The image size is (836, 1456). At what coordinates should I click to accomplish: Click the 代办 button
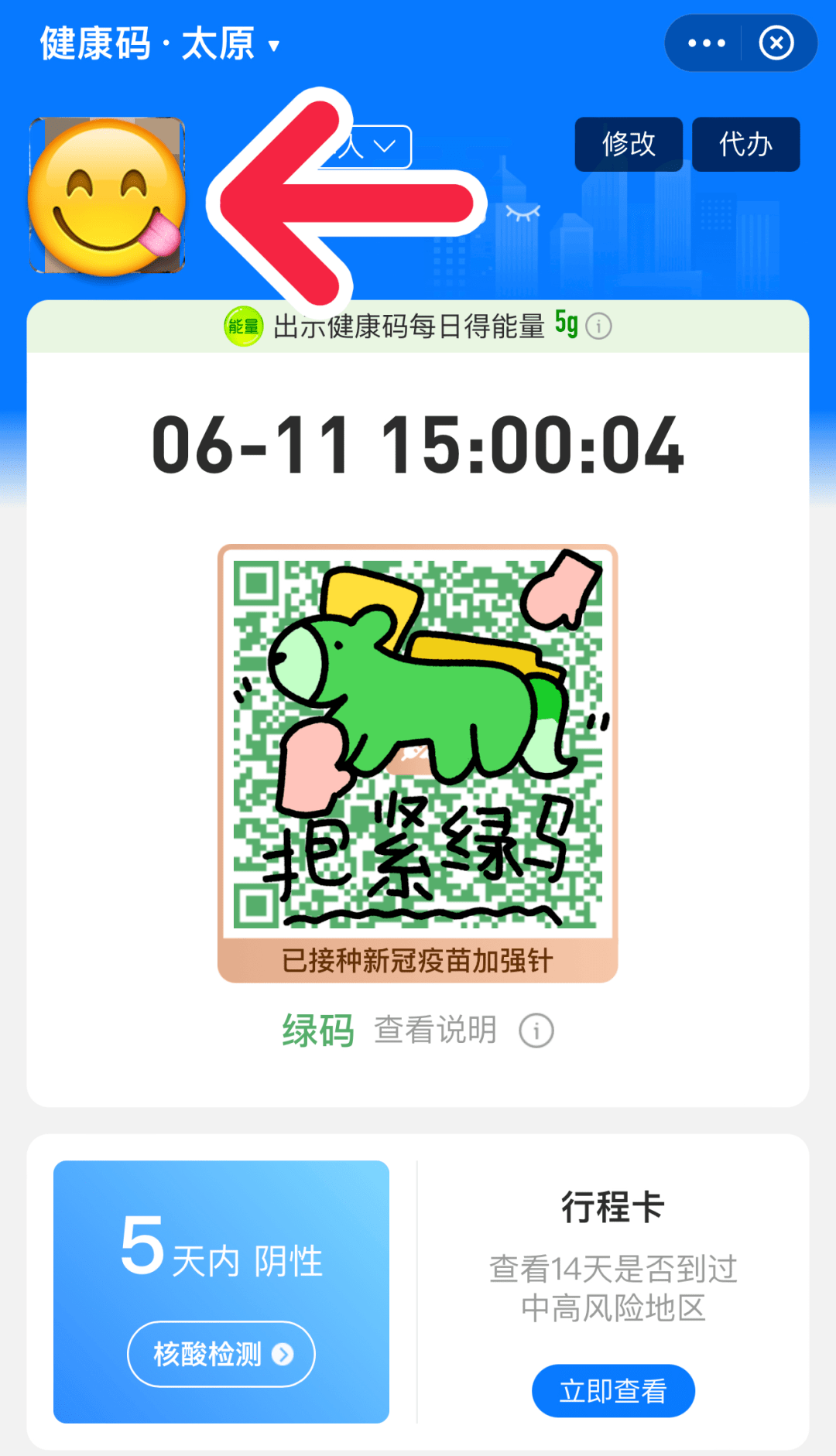(746, 145)
